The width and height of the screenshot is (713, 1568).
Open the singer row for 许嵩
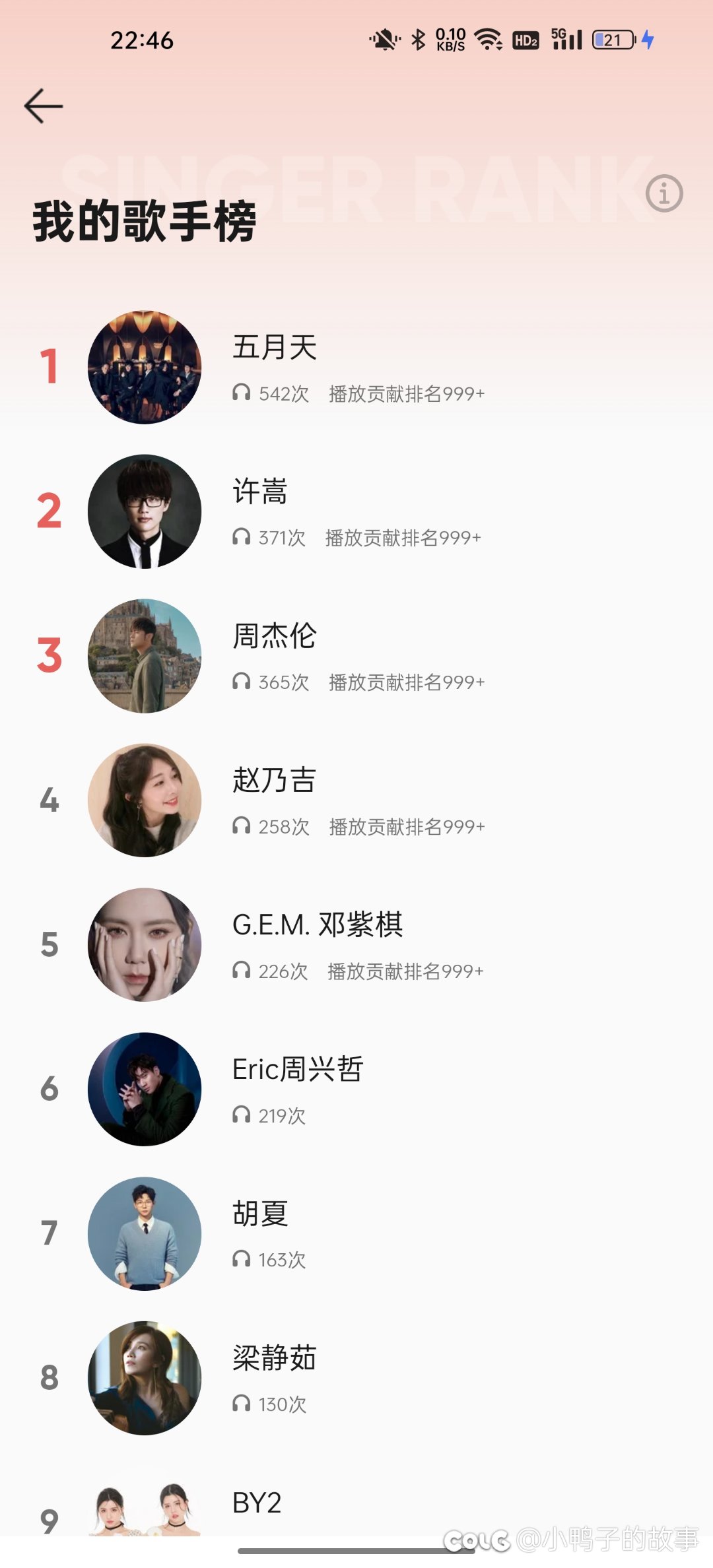356,511
